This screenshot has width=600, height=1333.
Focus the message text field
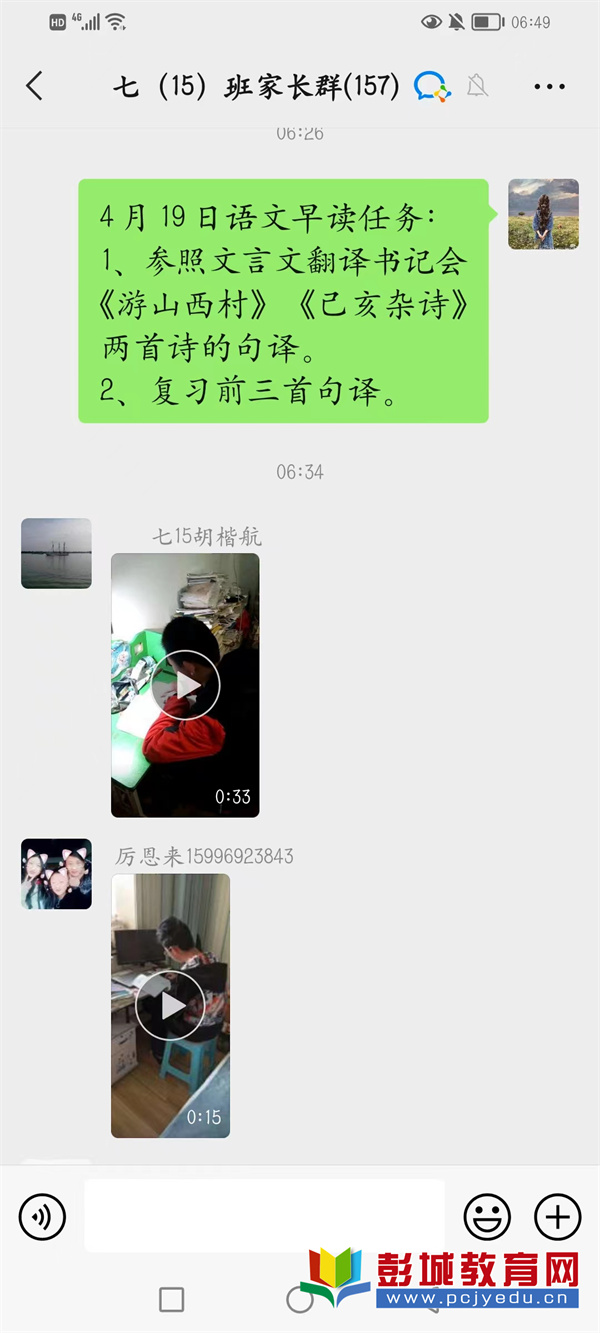point(264,1216)
